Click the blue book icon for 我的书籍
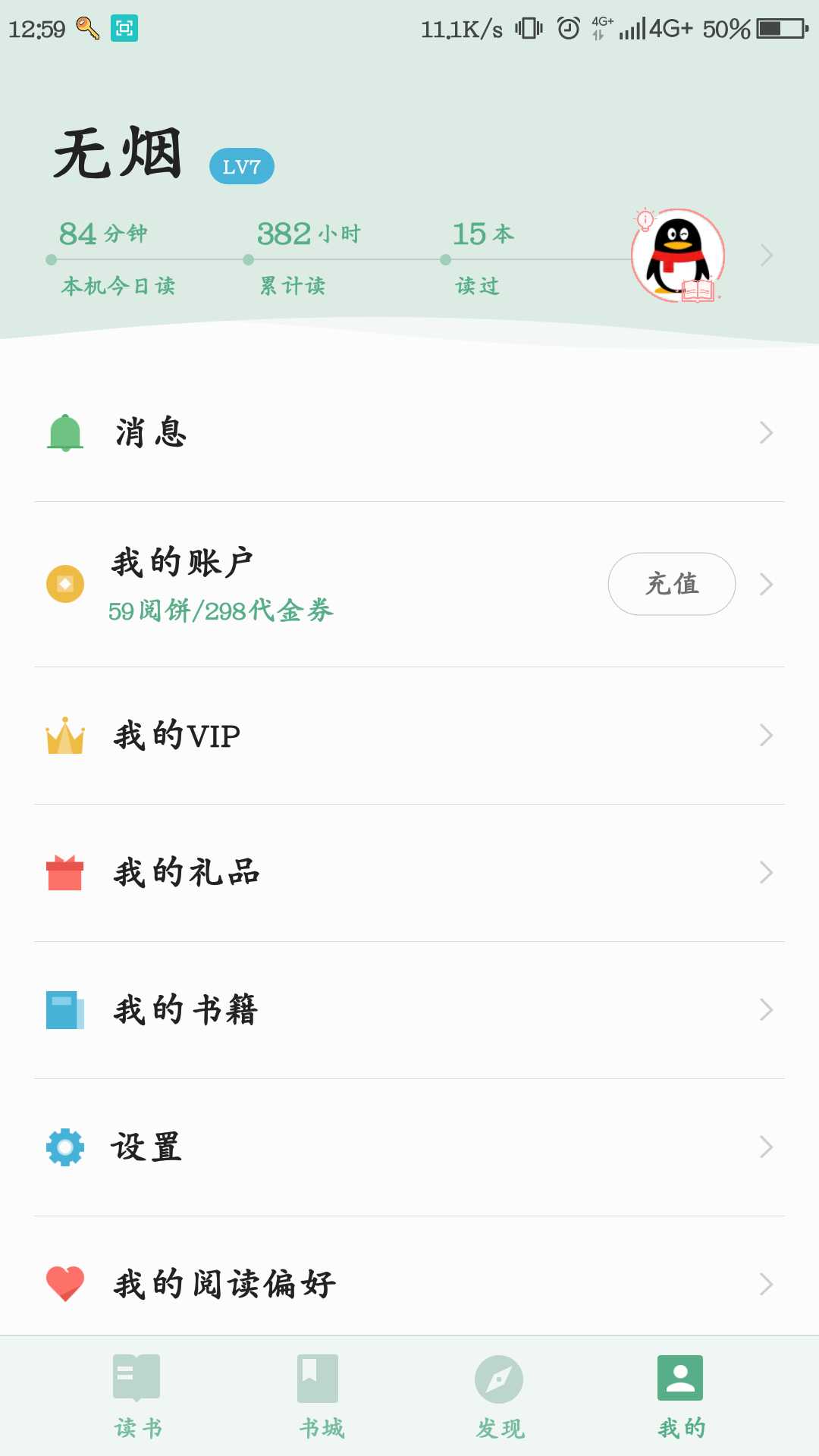819x1456 pixels. [x=66, y=1009]
